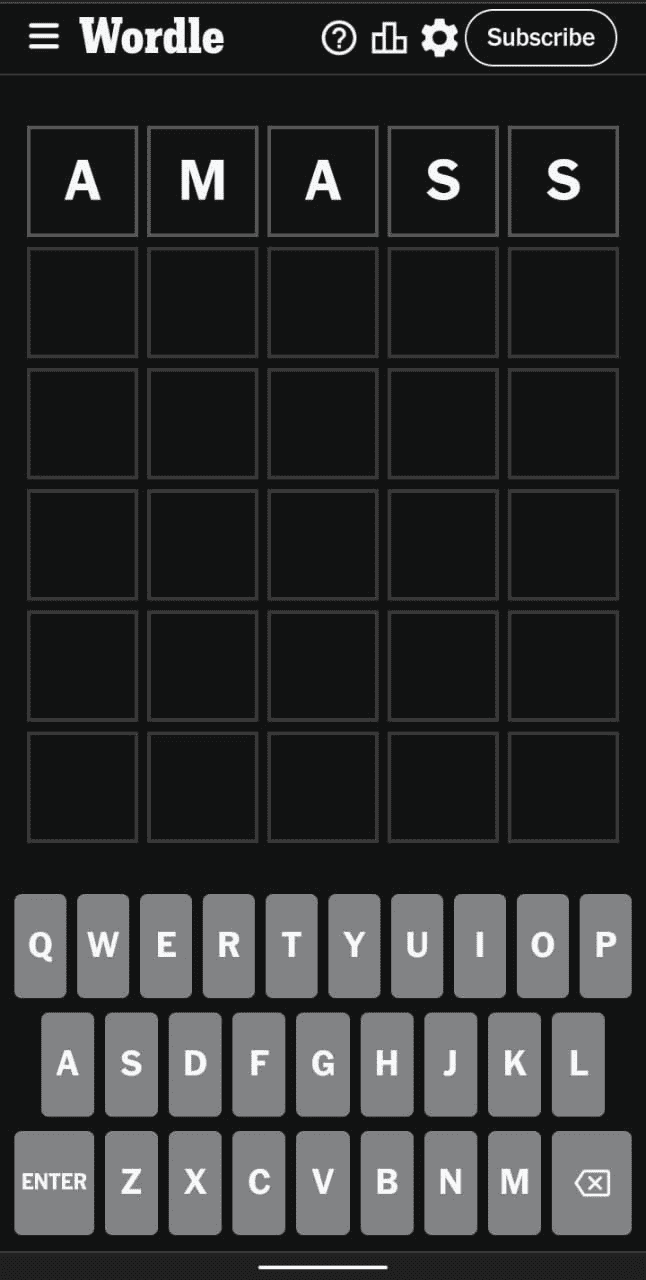
Task: Tap the Subscribe button
Action: [x=541, y=38]
